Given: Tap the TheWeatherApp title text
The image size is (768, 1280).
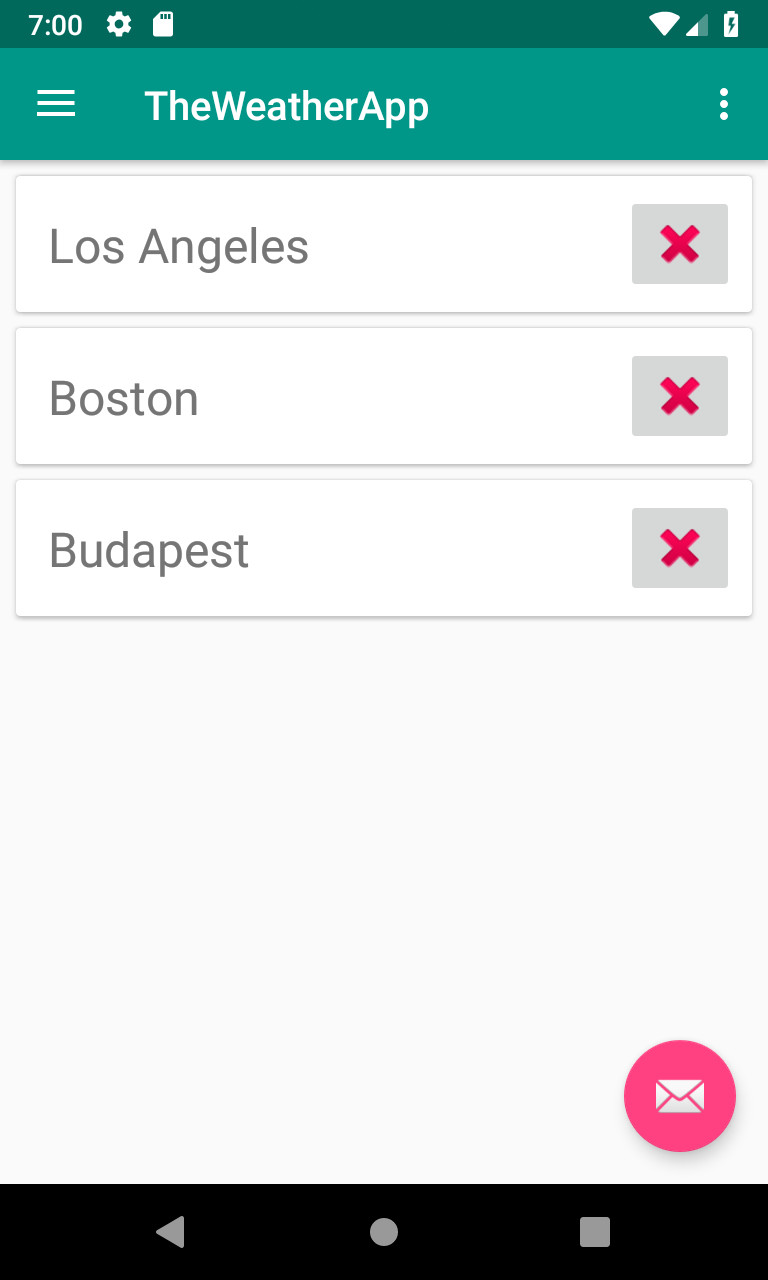Looking at the screenshot, I should point(286,104).
